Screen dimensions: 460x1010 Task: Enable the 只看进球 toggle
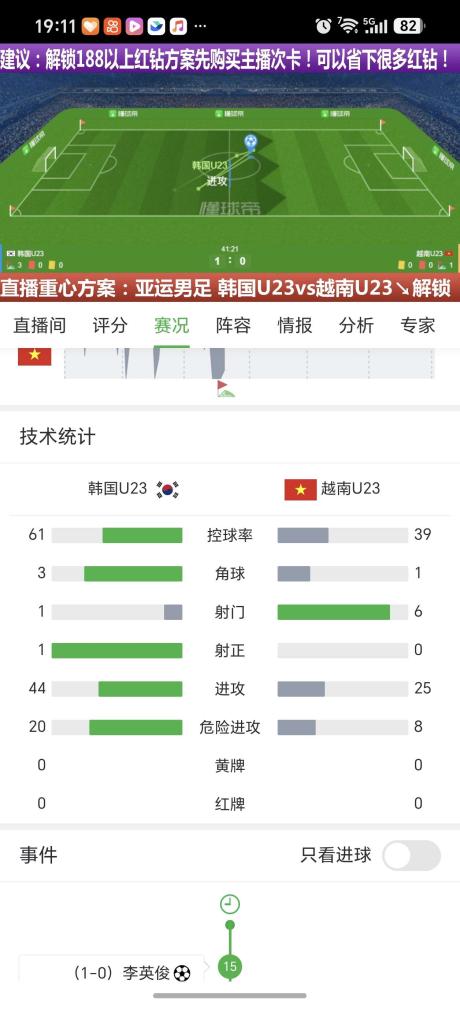point(411,855)
